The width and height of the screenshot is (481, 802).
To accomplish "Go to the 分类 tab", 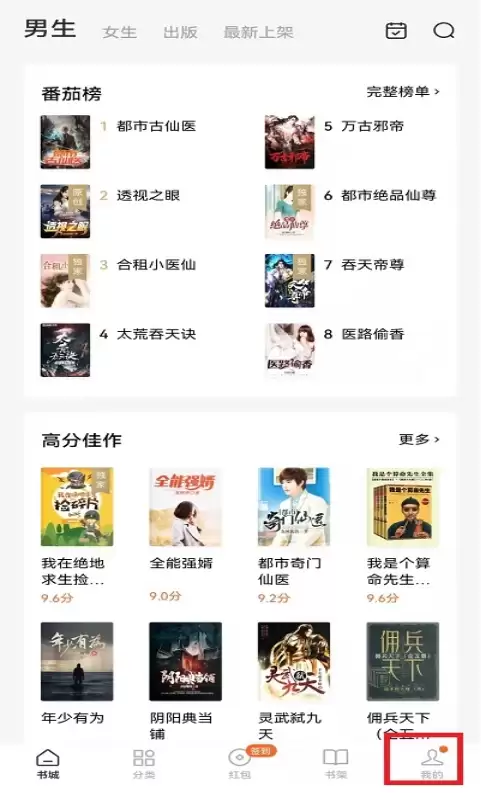I will point(144,764).
